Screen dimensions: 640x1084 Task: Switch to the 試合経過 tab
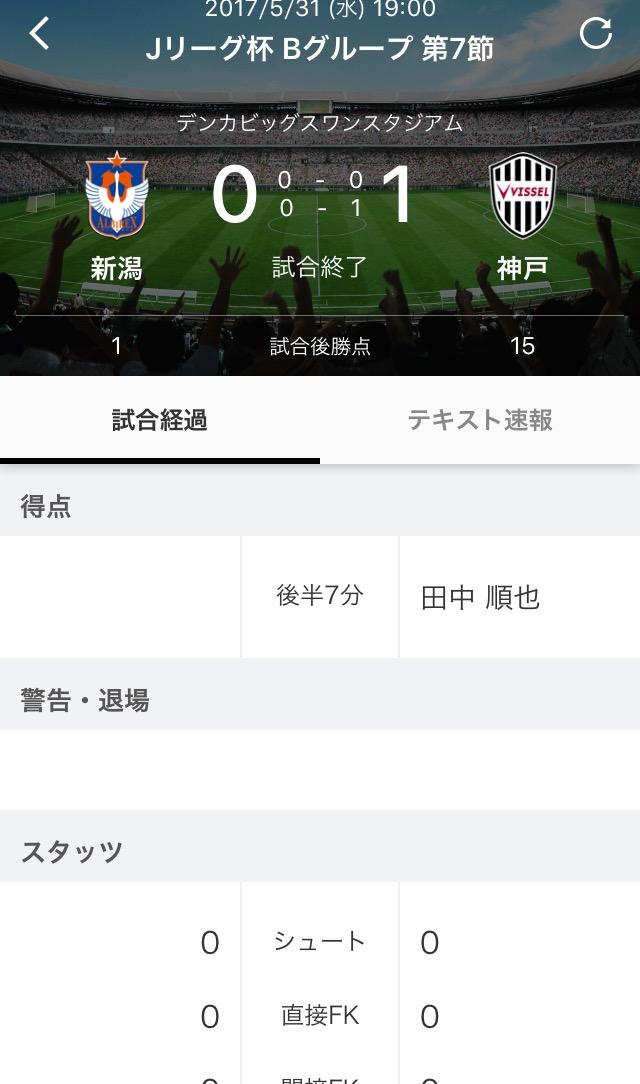pyautogui.click(x=160, y=420)
